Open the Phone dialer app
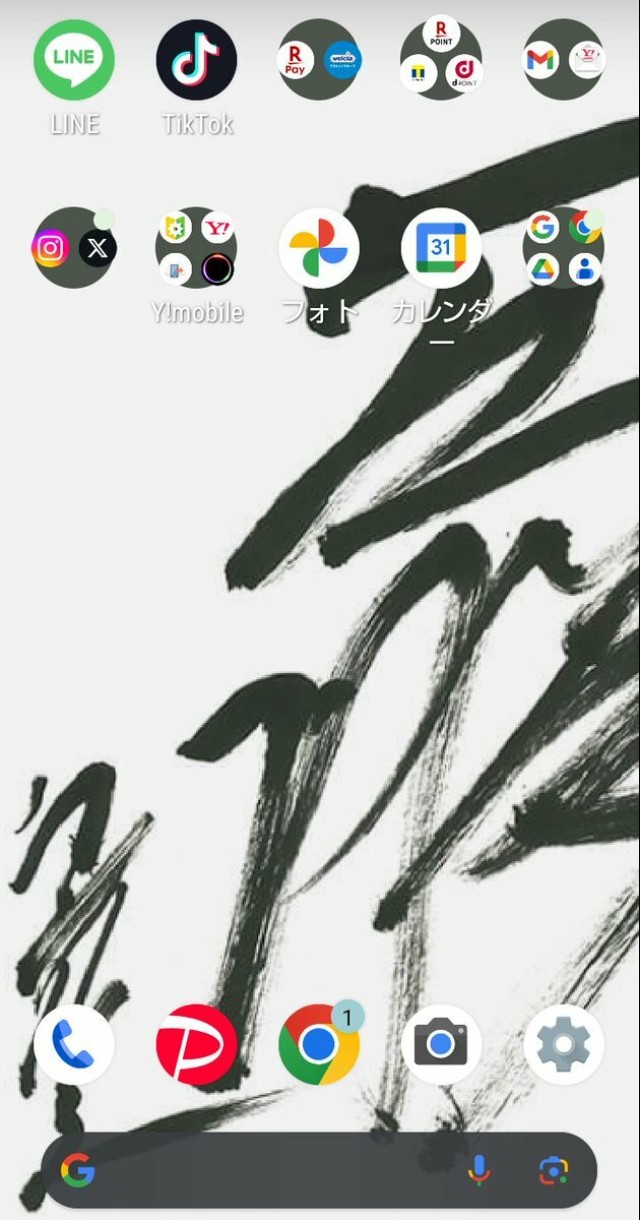This screenshot has height=1220, width=640. 74,1045
